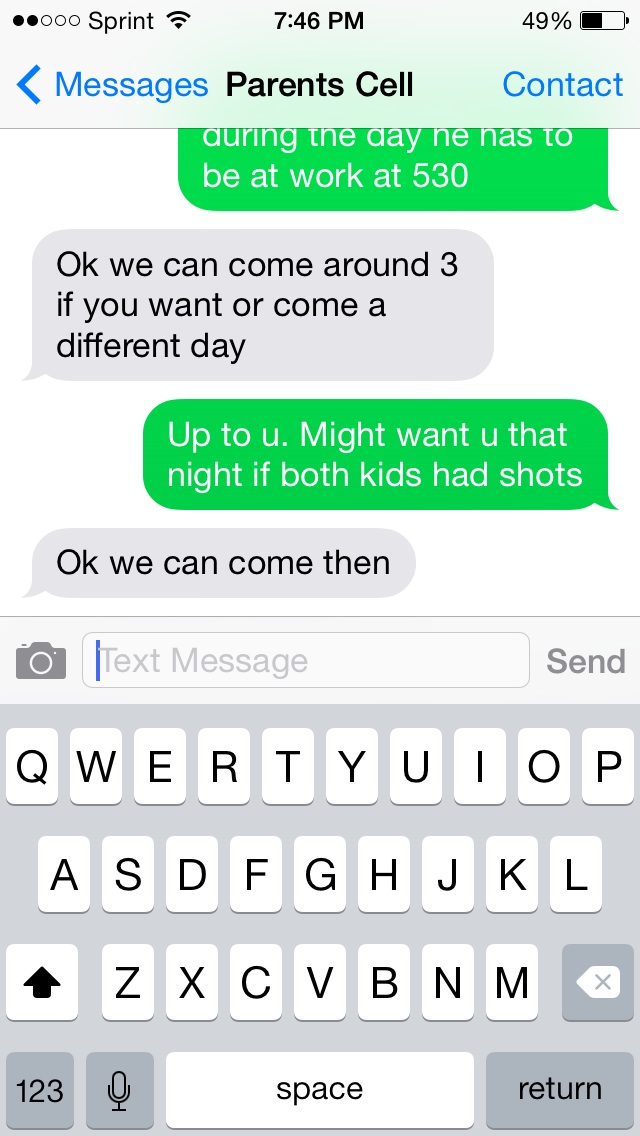Viewport: 640px width, 1136px height.
Task: Tap the space bar
Action: [319, 1089]
